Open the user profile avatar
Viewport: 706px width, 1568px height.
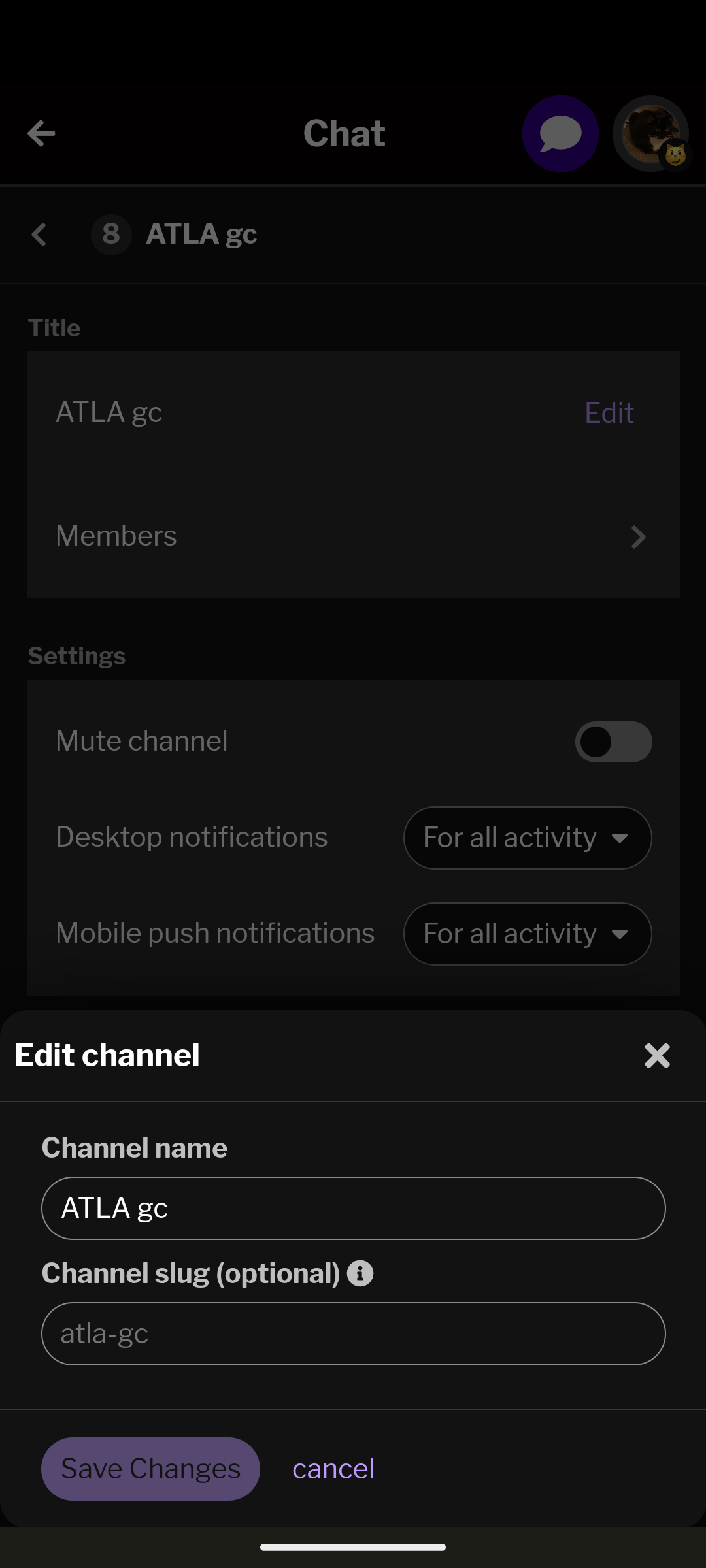650,134
